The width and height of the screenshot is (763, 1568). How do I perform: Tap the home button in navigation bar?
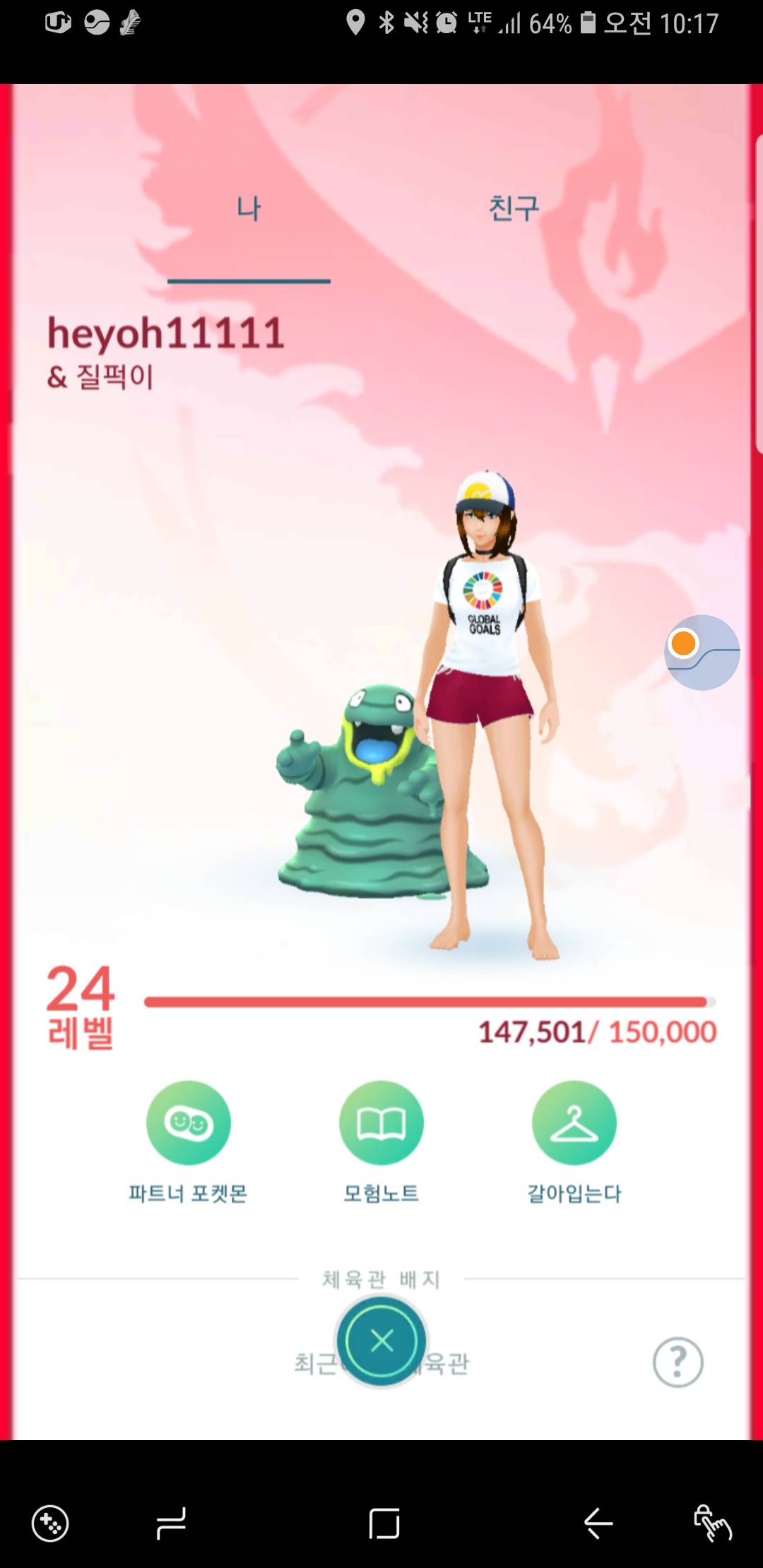[384, 1523]
